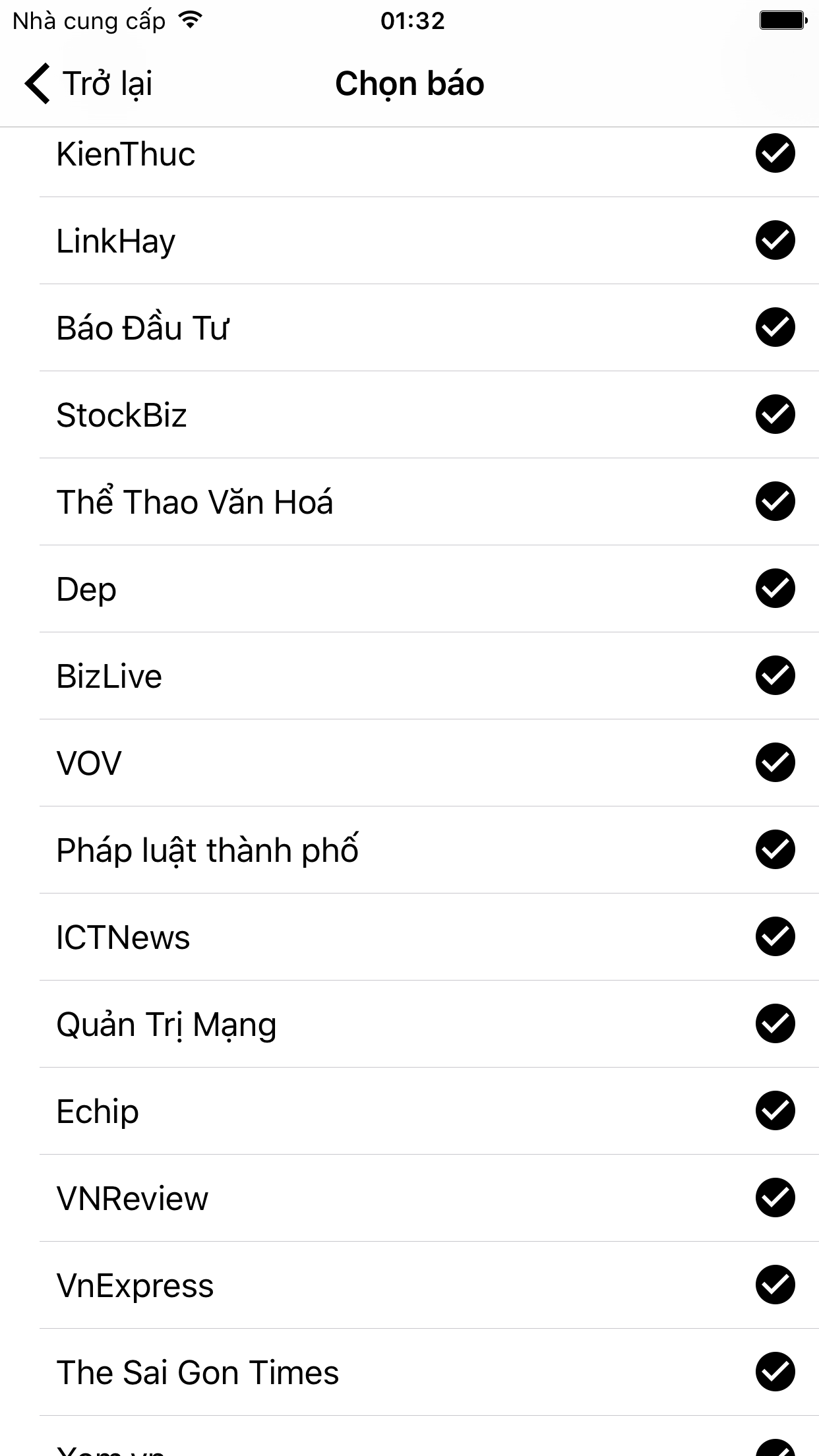Uncheck Báo Đầu Tư
This screenshot has width=819, height=1456.
click(x=775, y=328)
